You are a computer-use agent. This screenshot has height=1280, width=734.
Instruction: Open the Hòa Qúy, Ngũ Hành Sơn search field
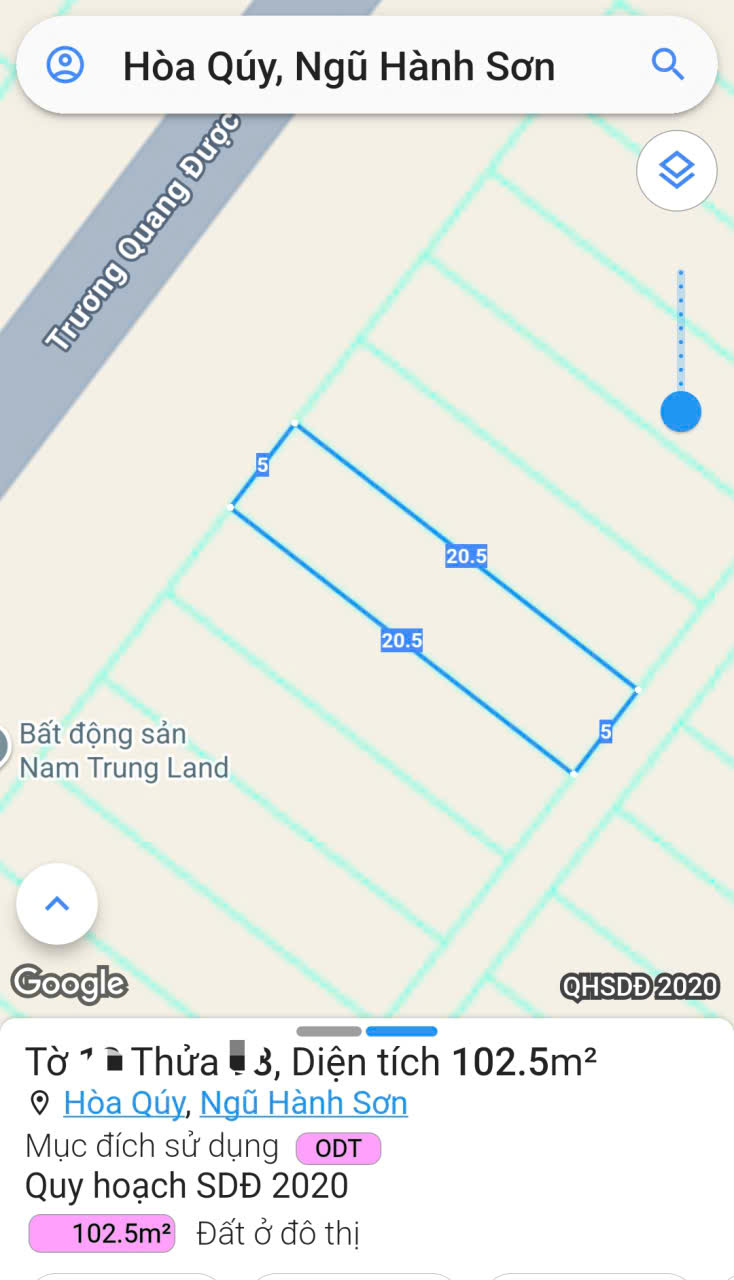(340, 67)
